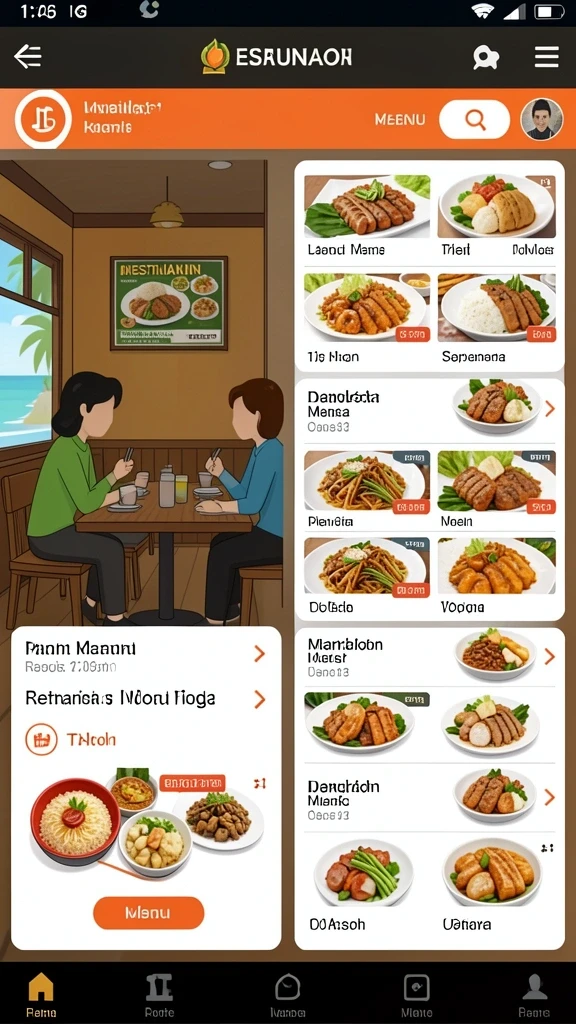Image resolution: width=576 pixels, height=1024 pixels.
Task: Open the hamburger menu in the app bar
Action: [x=547, y=57]
